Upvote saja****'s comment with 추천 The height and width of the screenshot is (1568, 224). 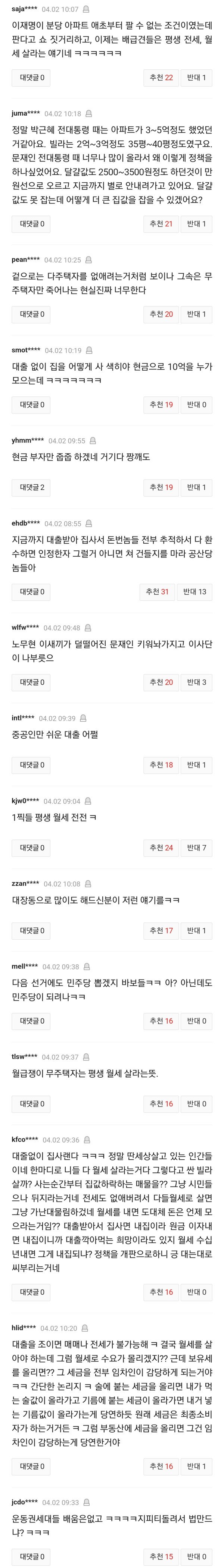click(161, 78)
